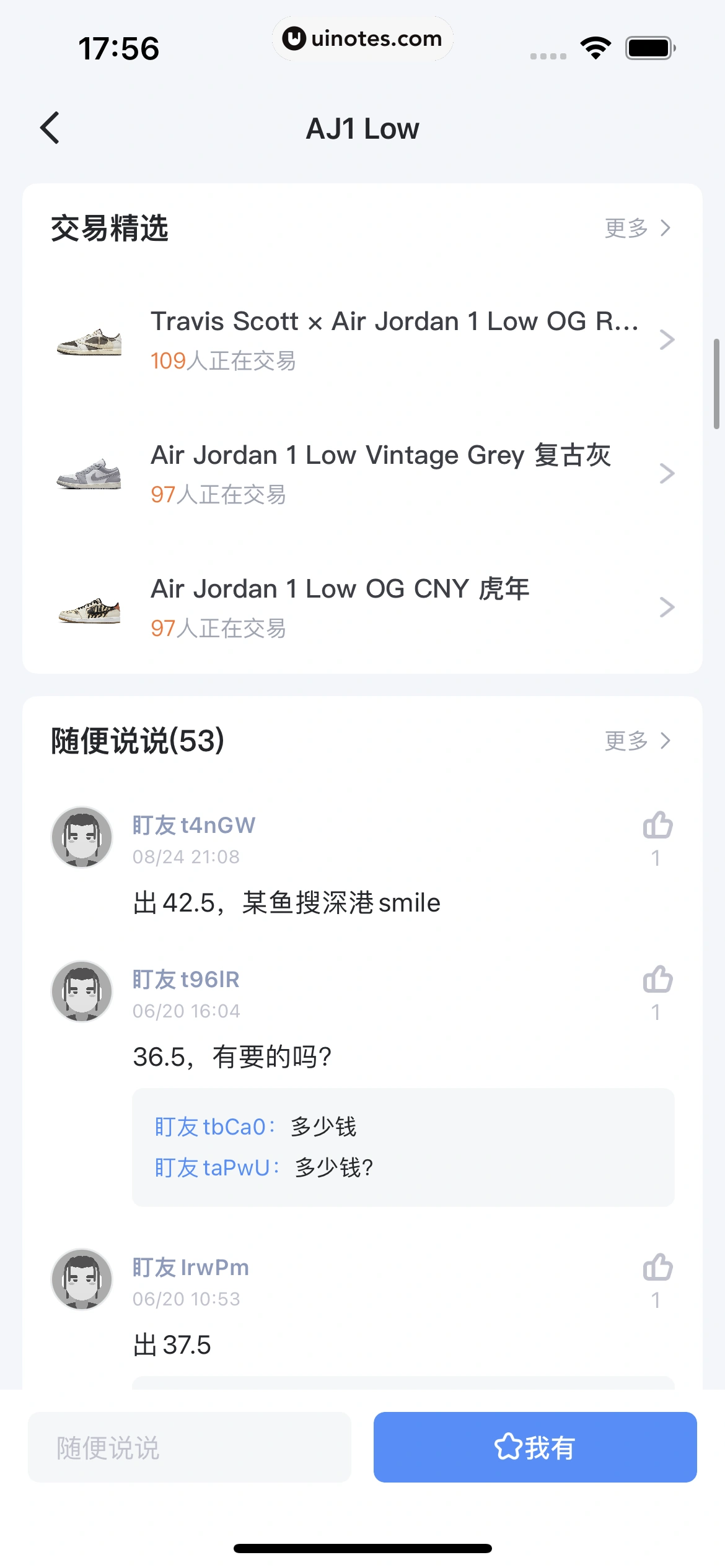Tap the 我有 button
Image resolution: width=725 pixels, height=1568 pixels.
point(535,1448)
